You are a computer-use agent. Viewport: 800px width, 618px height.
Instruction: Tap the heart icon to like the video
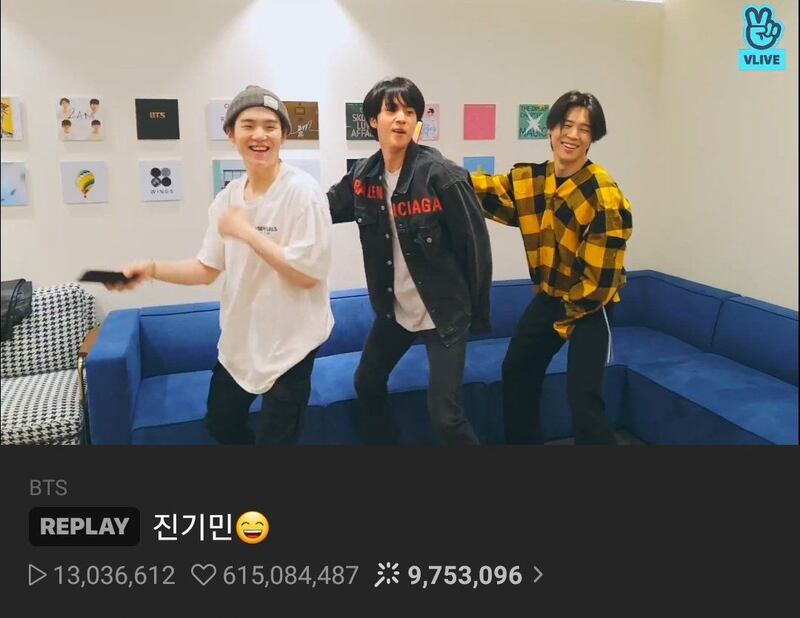tap(204, 575)
